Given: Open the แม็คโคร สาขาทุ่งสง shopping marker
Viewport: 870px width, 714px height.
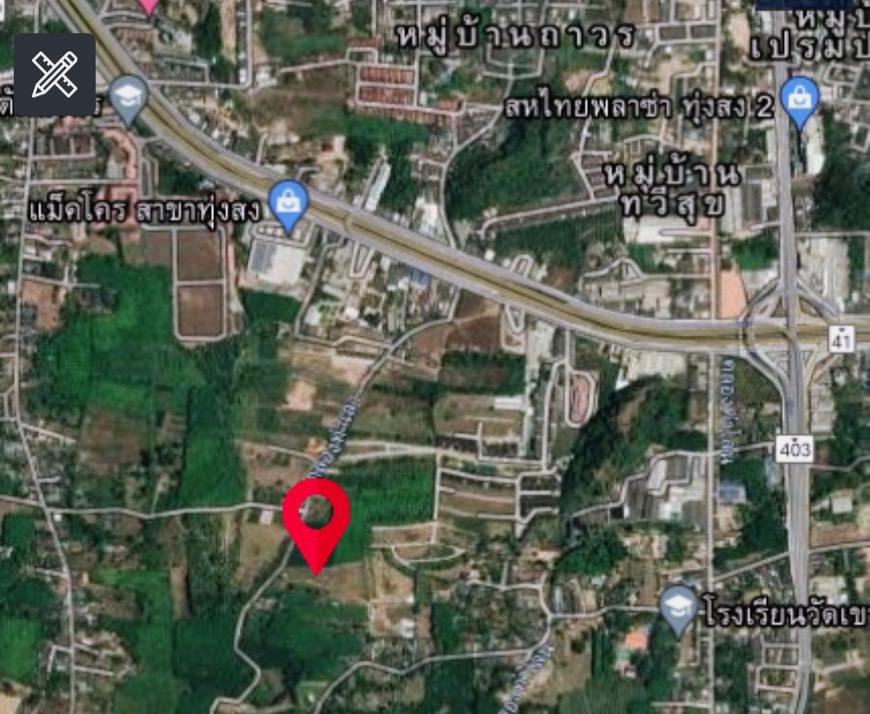Looking at the screenshot, I should click(288, 203).
